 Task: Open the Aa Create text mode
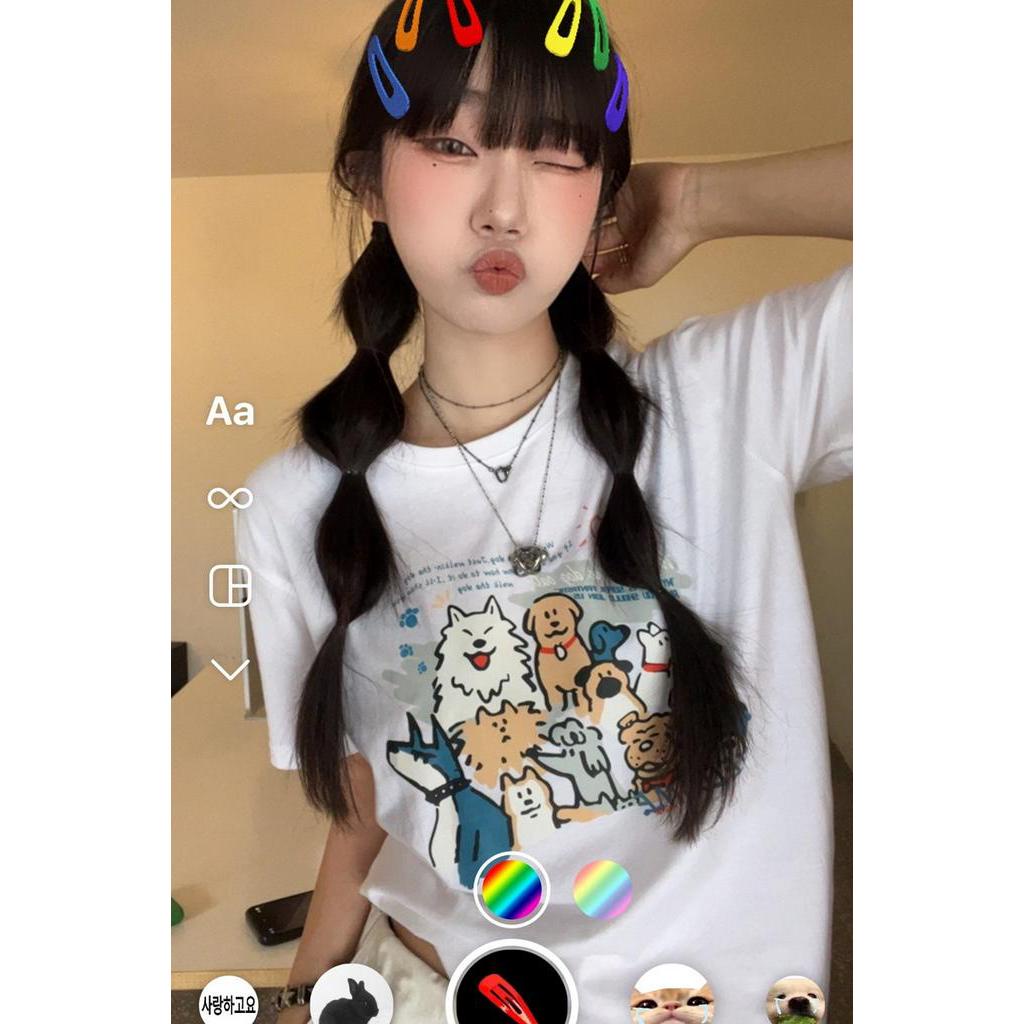click(x=230, y=411)
